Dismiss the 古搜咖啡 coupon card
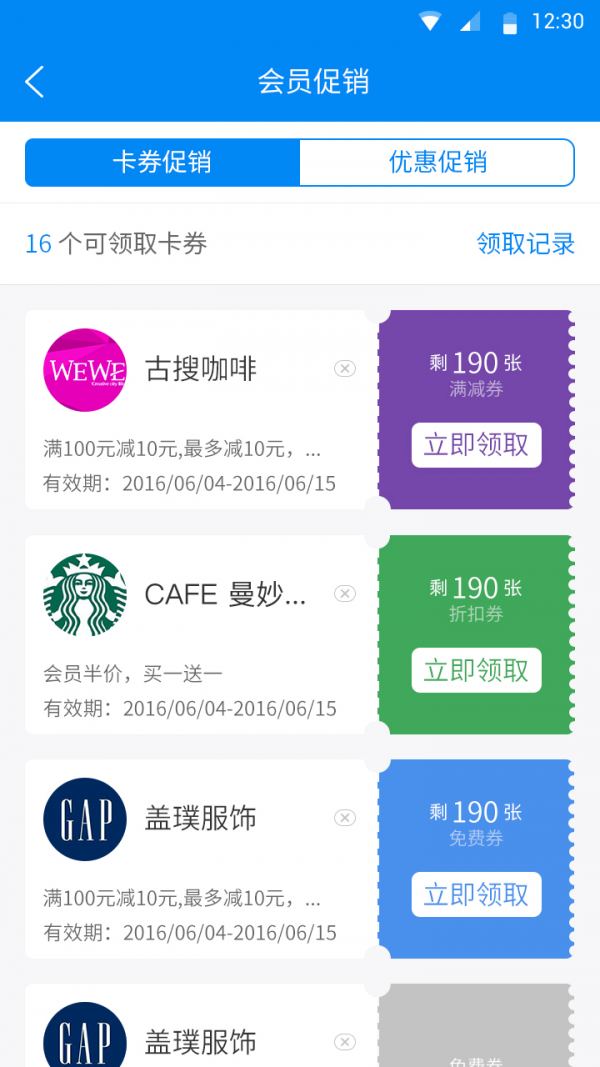The height and width of the screenshot is (1067, 600). tap(345, 369)
